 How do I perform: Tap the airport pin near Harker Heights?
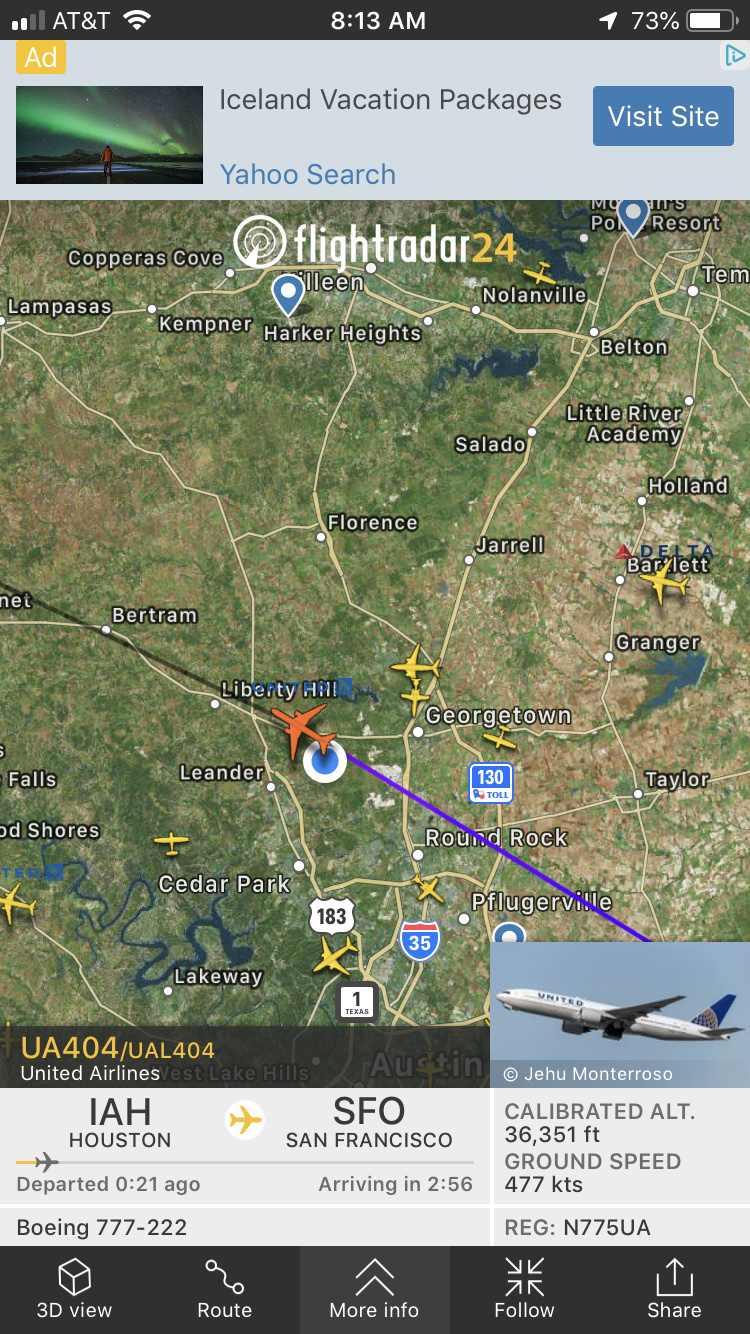point(288,294)
